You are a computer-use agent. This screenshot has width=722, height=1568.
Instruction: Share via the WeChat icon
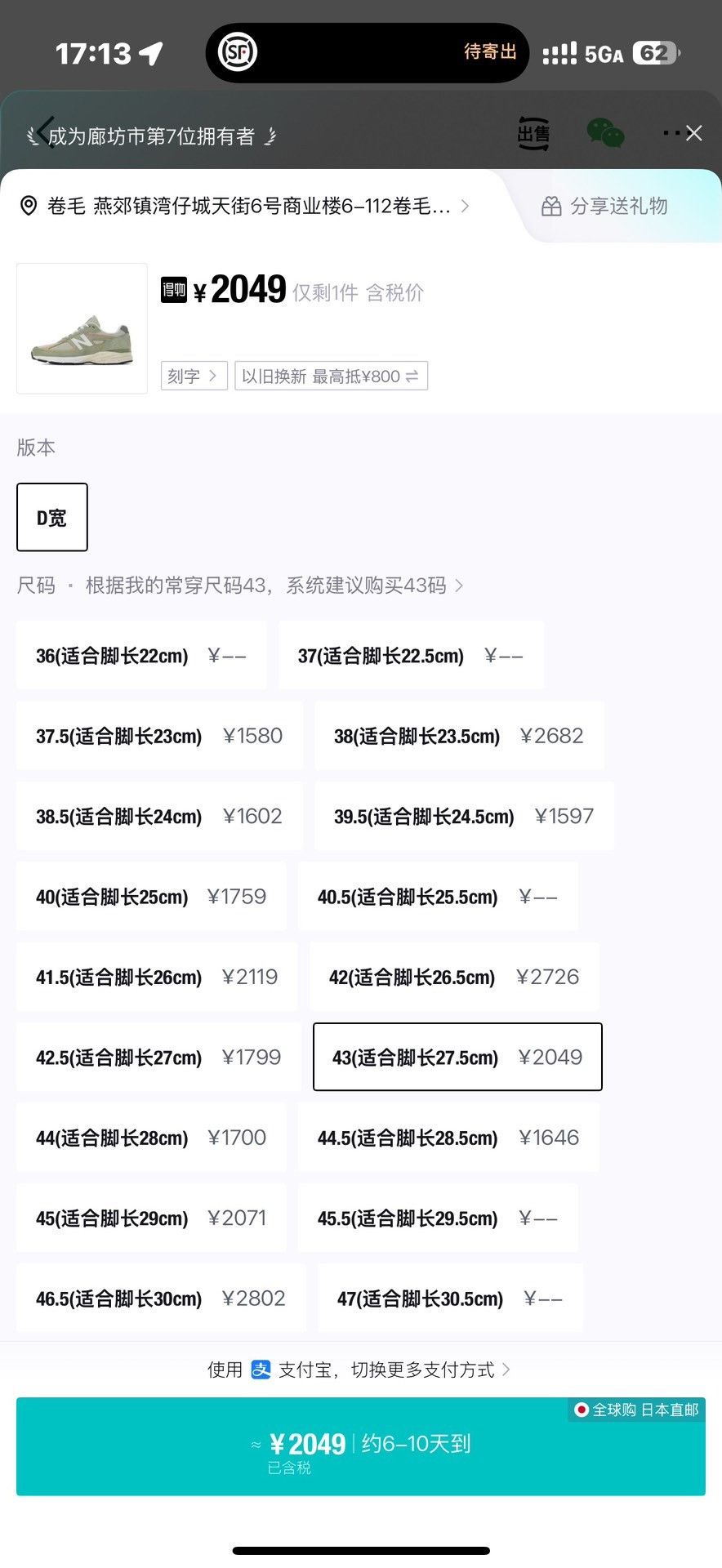coord(605,133)
